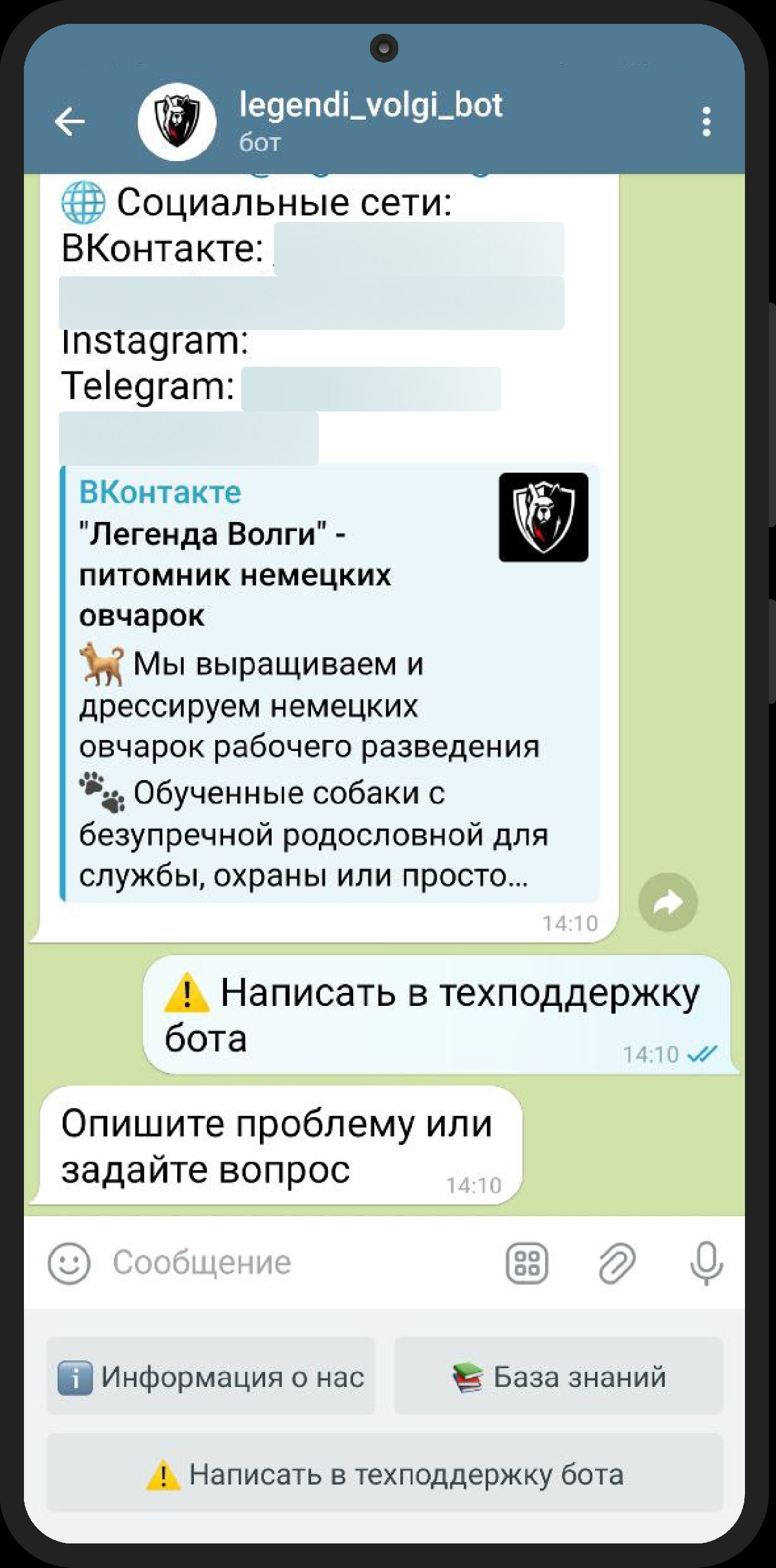Open the three-dot overflow menu
This screenshot has height=1568, width=776.
[x=706, y=122]
